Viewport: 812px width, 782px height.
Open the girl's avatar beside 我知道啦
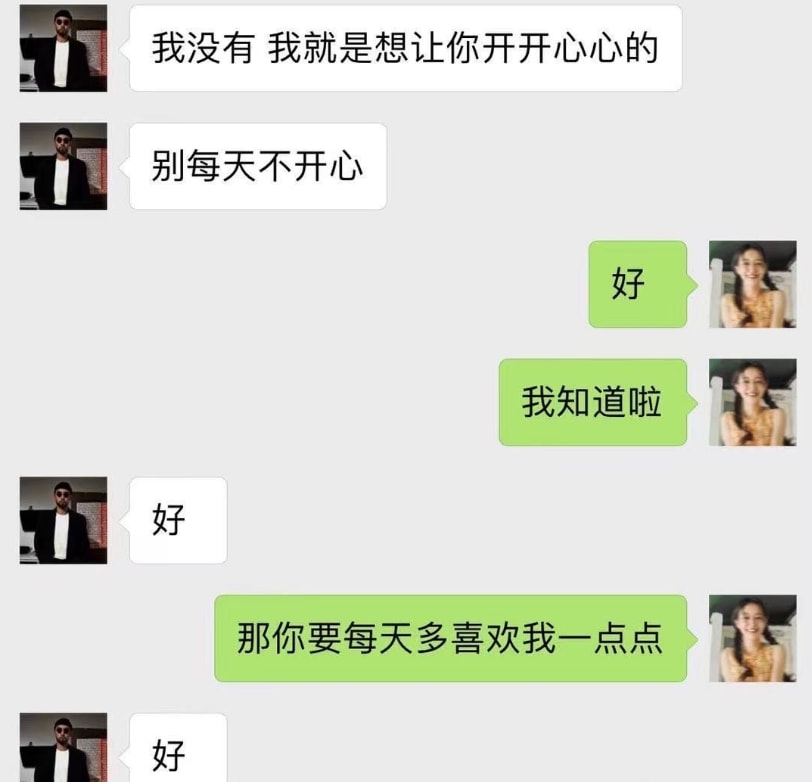point(752,402)
